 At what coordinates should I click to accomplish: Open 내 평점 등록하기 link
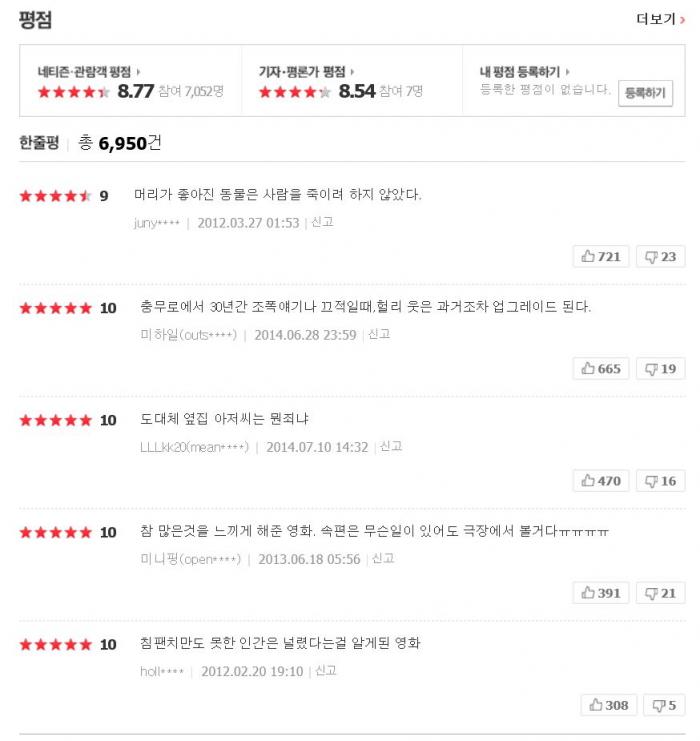[525, 72]
